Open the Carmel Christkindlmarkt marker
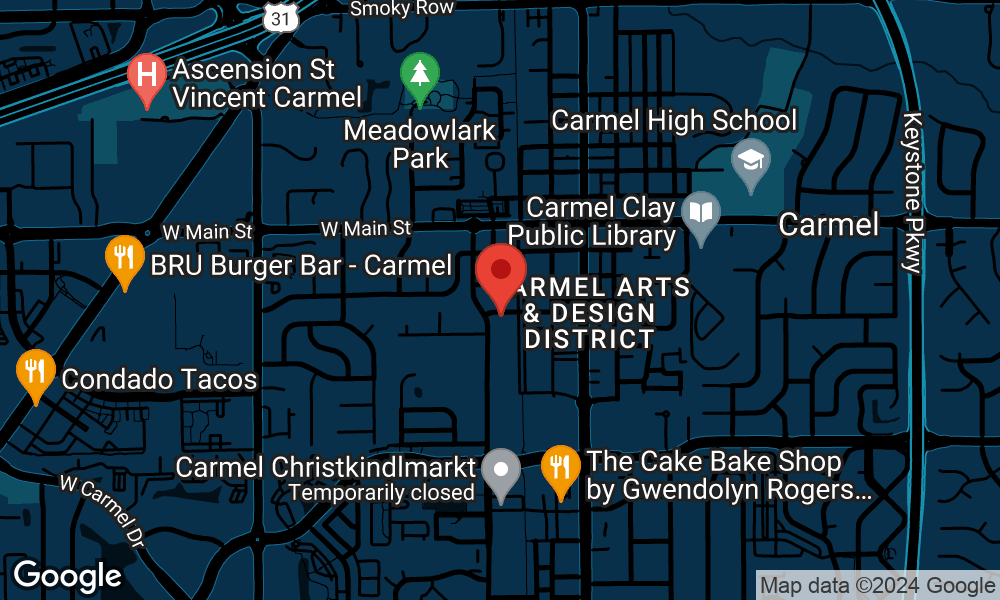The height and width of the screenshot is (600, 1000). pyautogui.click(x=500, y=469)
